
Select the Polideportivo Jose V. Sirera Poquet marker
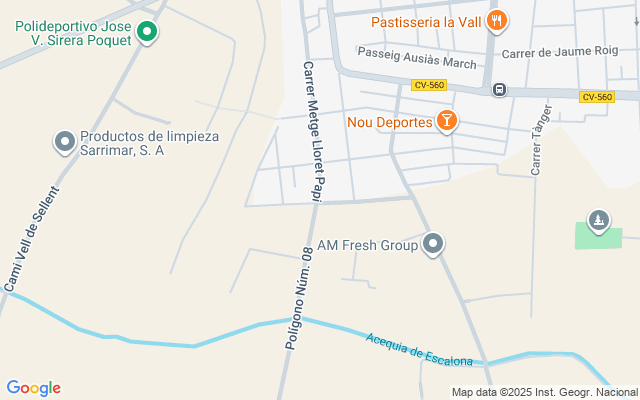click(x=147, y=33)
